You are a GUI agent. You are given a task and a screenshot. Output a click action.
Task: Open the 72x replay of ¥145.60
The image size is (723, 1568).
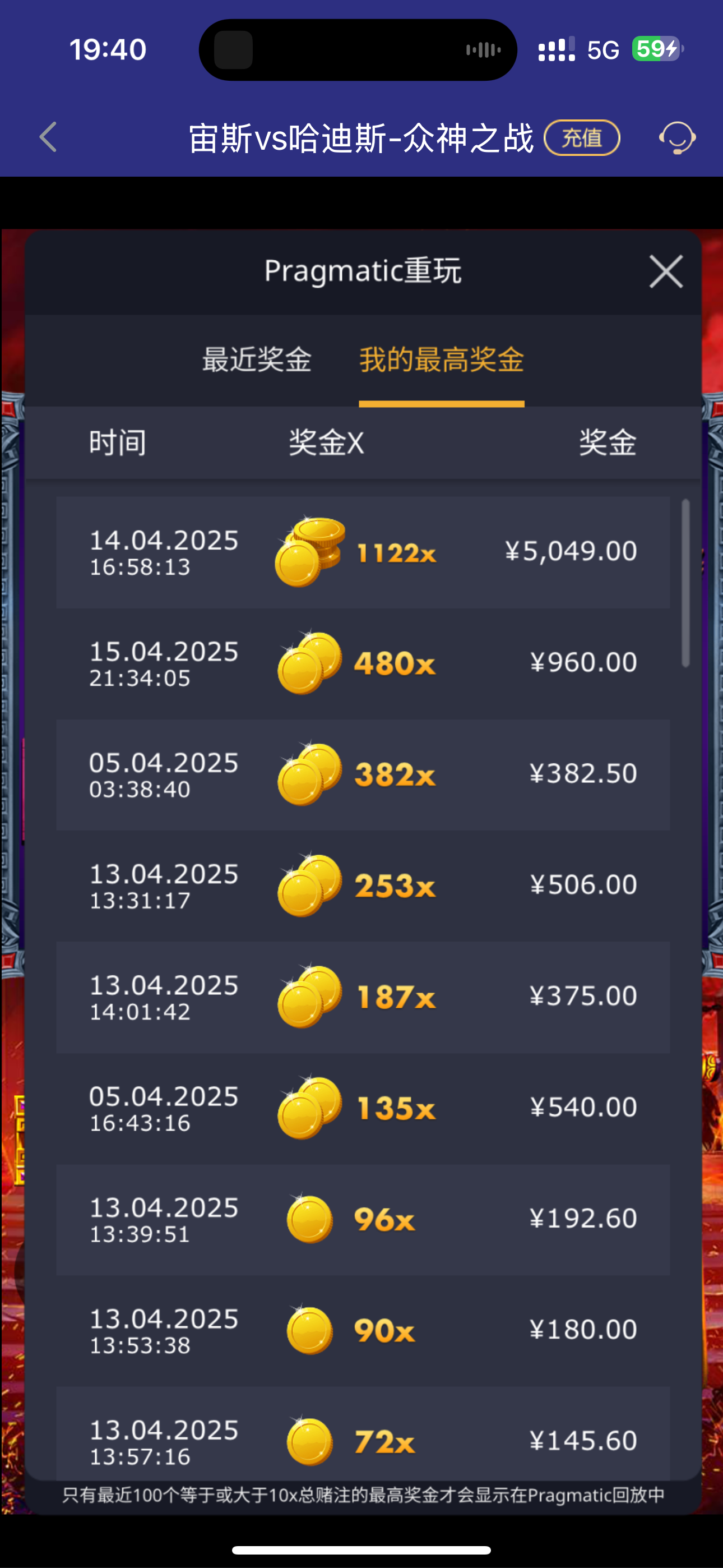pos(363,1440)
